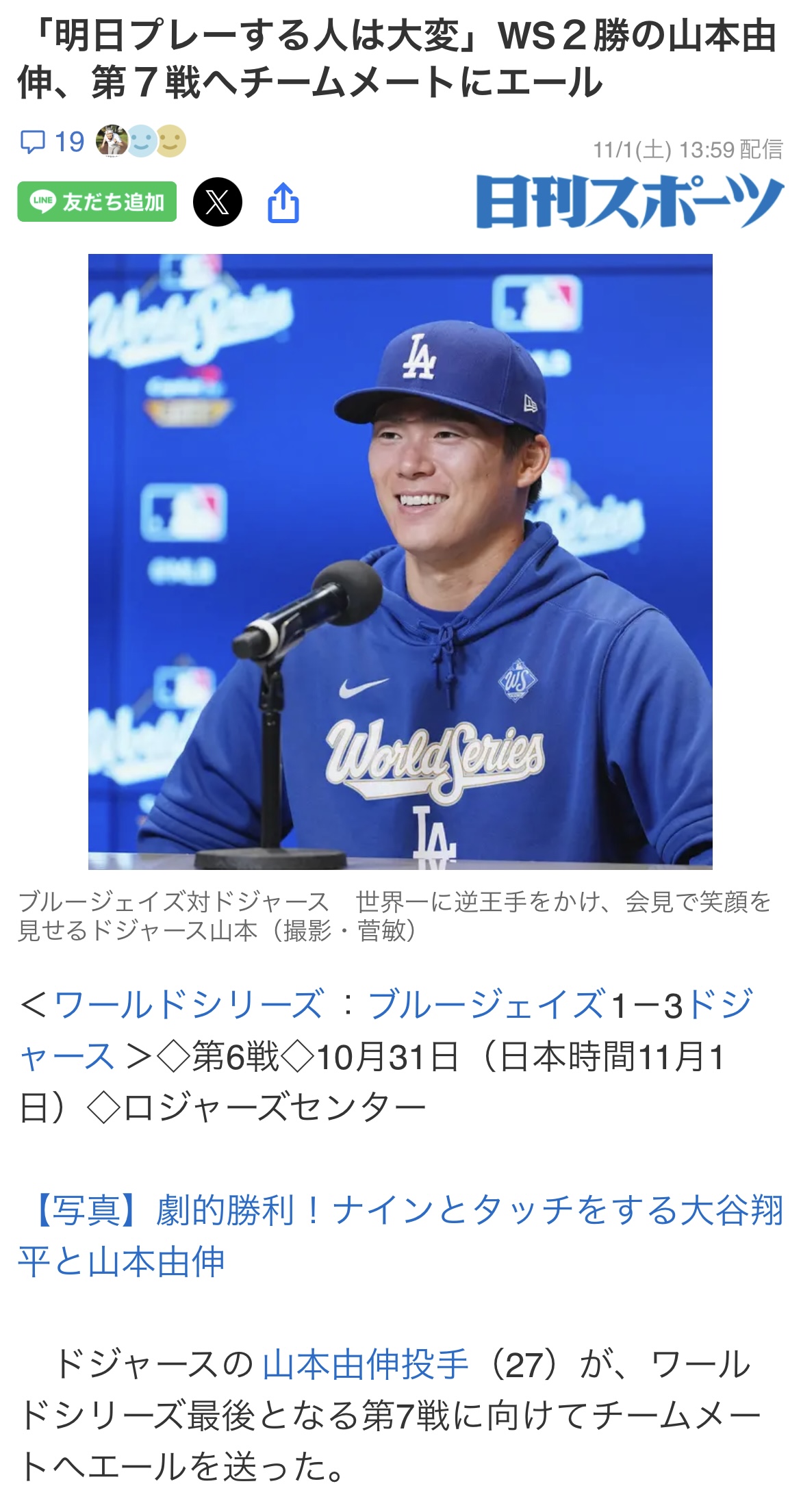The width and height of the screenshot is (801, 1512).
Task: Tap the LINE 友だち追加 button
Action: tap(97, 202)
